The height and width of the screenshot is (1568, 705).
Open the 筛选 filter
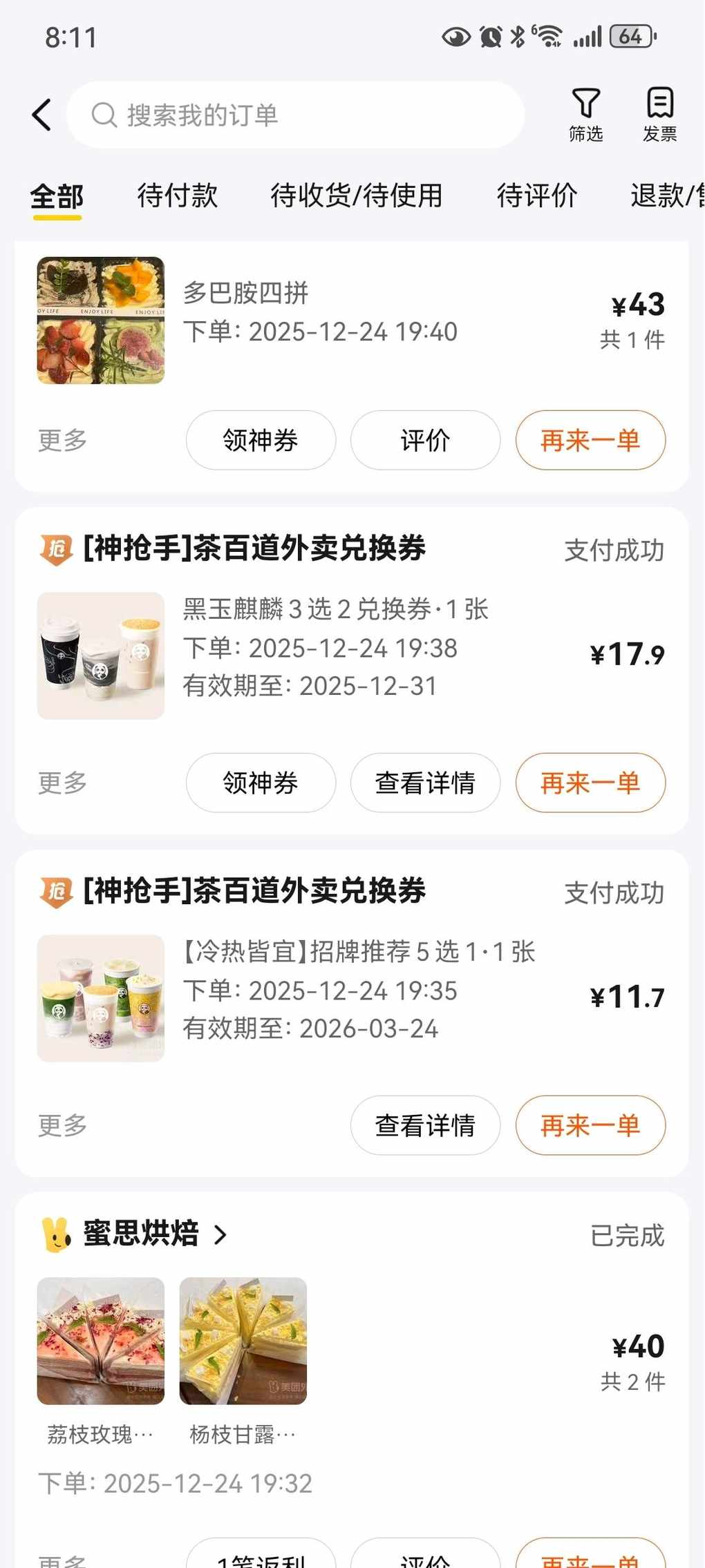coord(585,115)
